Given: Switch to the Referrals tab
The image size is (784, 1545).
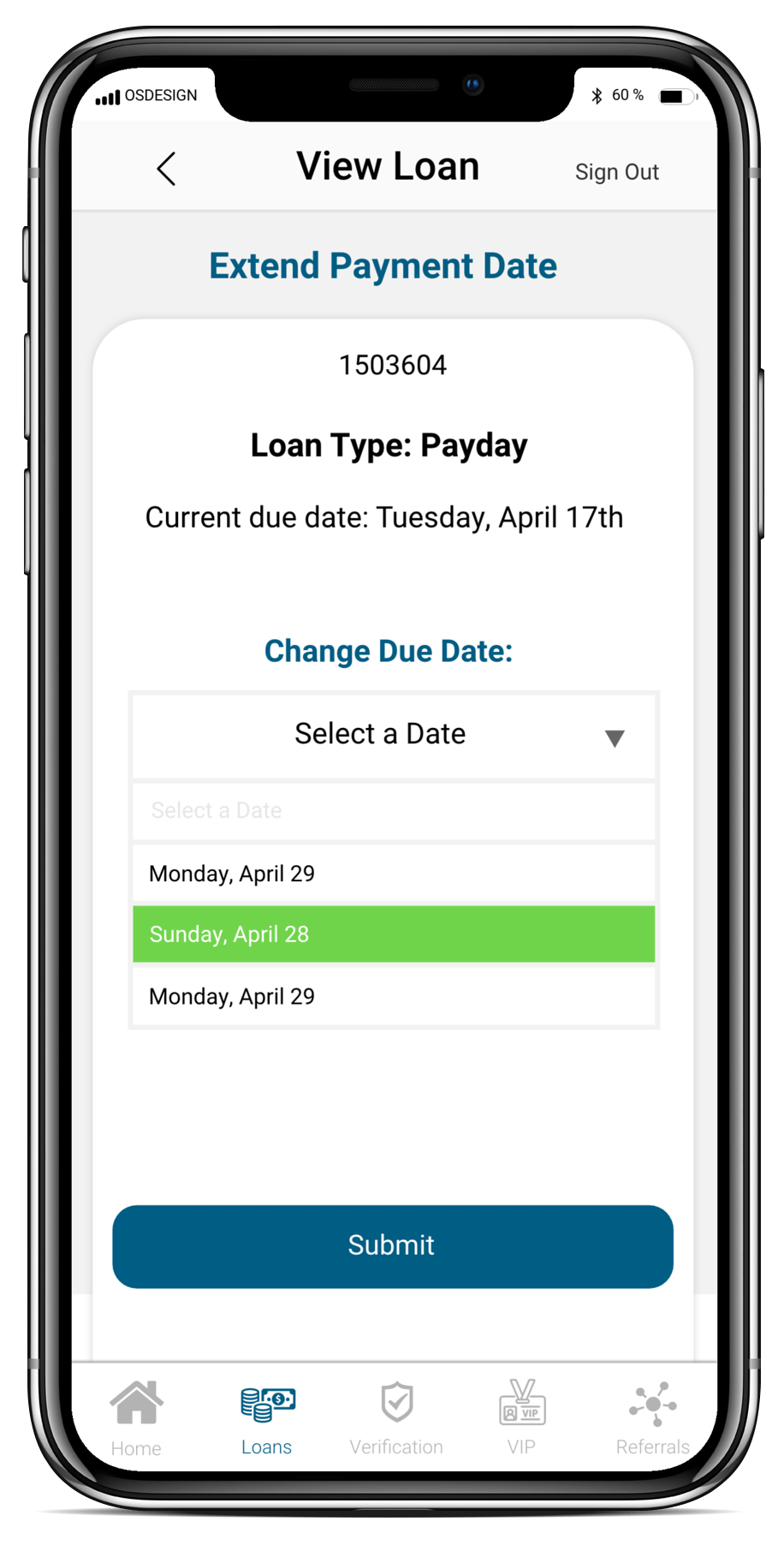Looking at the screenshot, I should (653, 1418).
